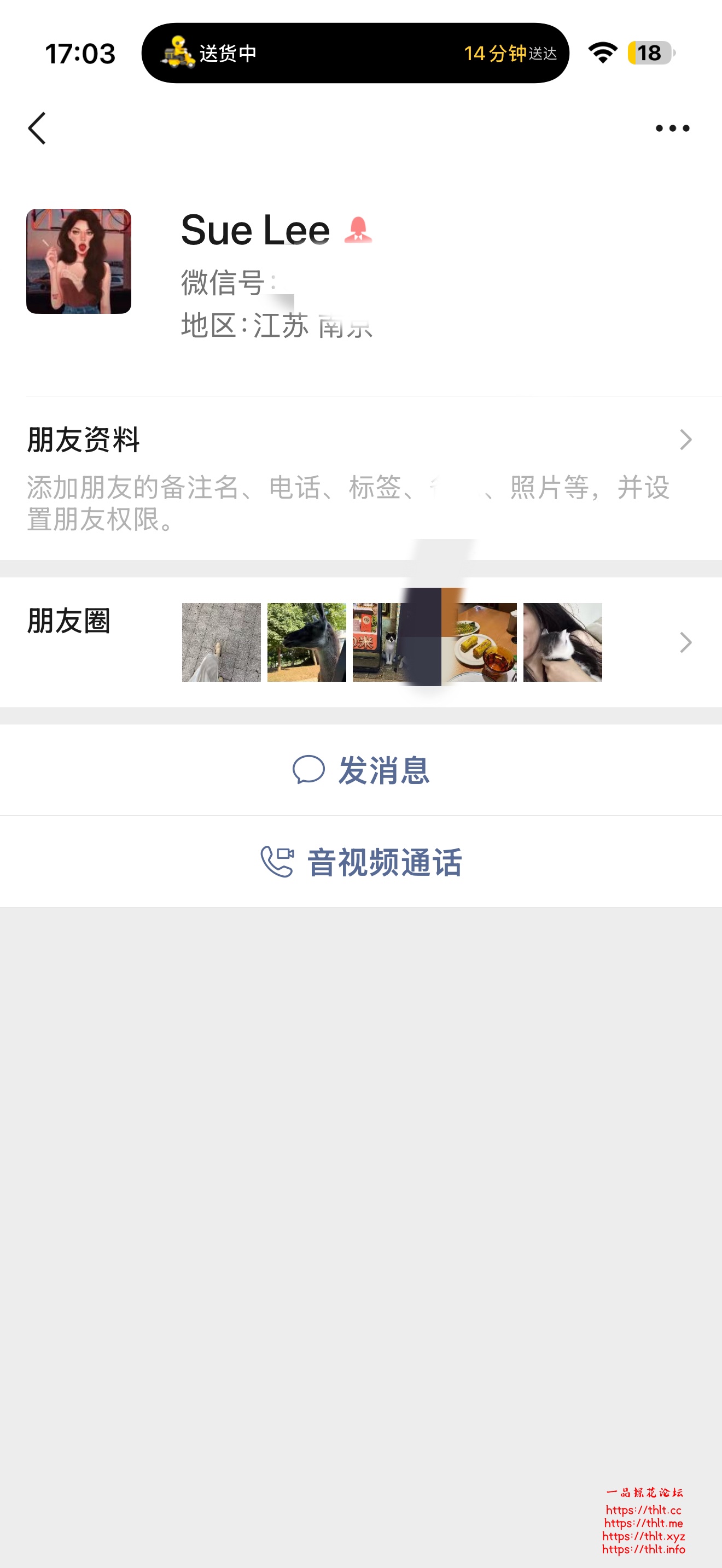Open the 朋友资料 friend info row
722x1568 pixels.
361,478
